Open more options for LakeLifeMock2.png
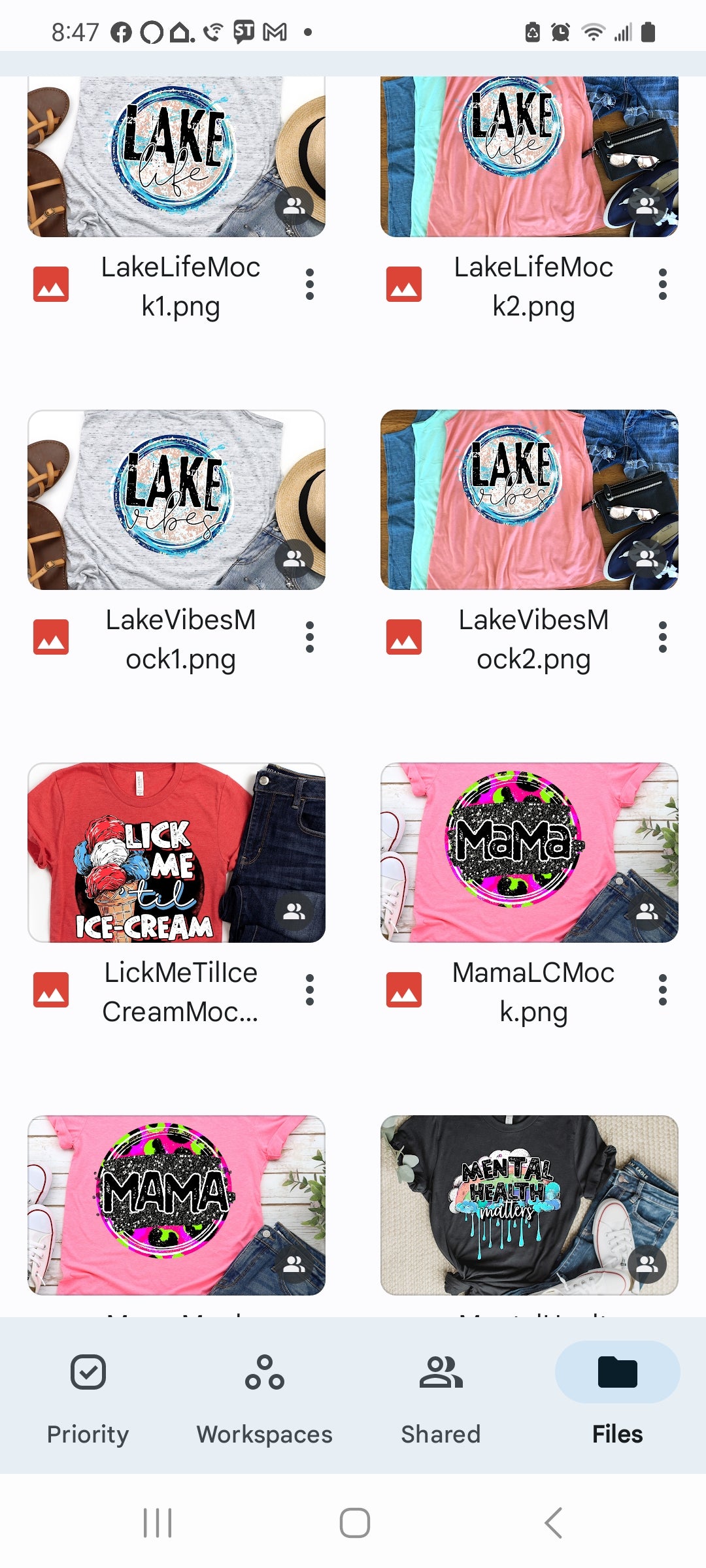Viewport: 706px width, 1568px height. click(x=663, y=284)
